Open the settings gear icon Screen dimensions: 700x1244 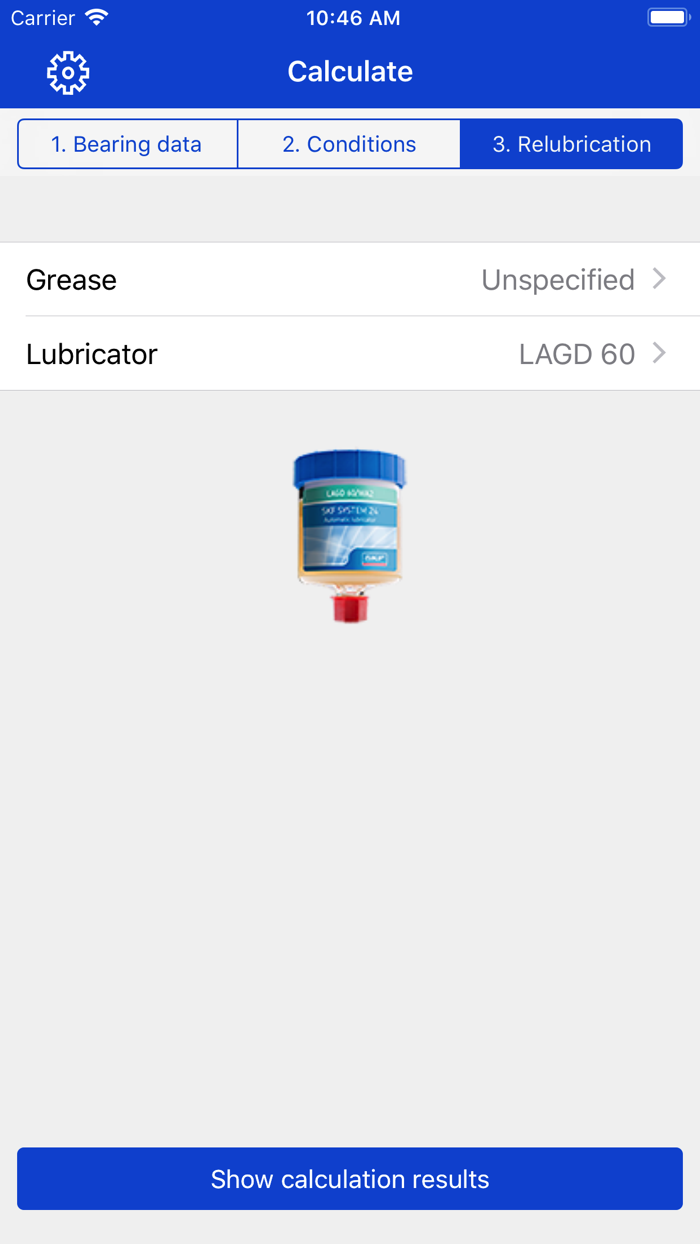coord(68,72)
